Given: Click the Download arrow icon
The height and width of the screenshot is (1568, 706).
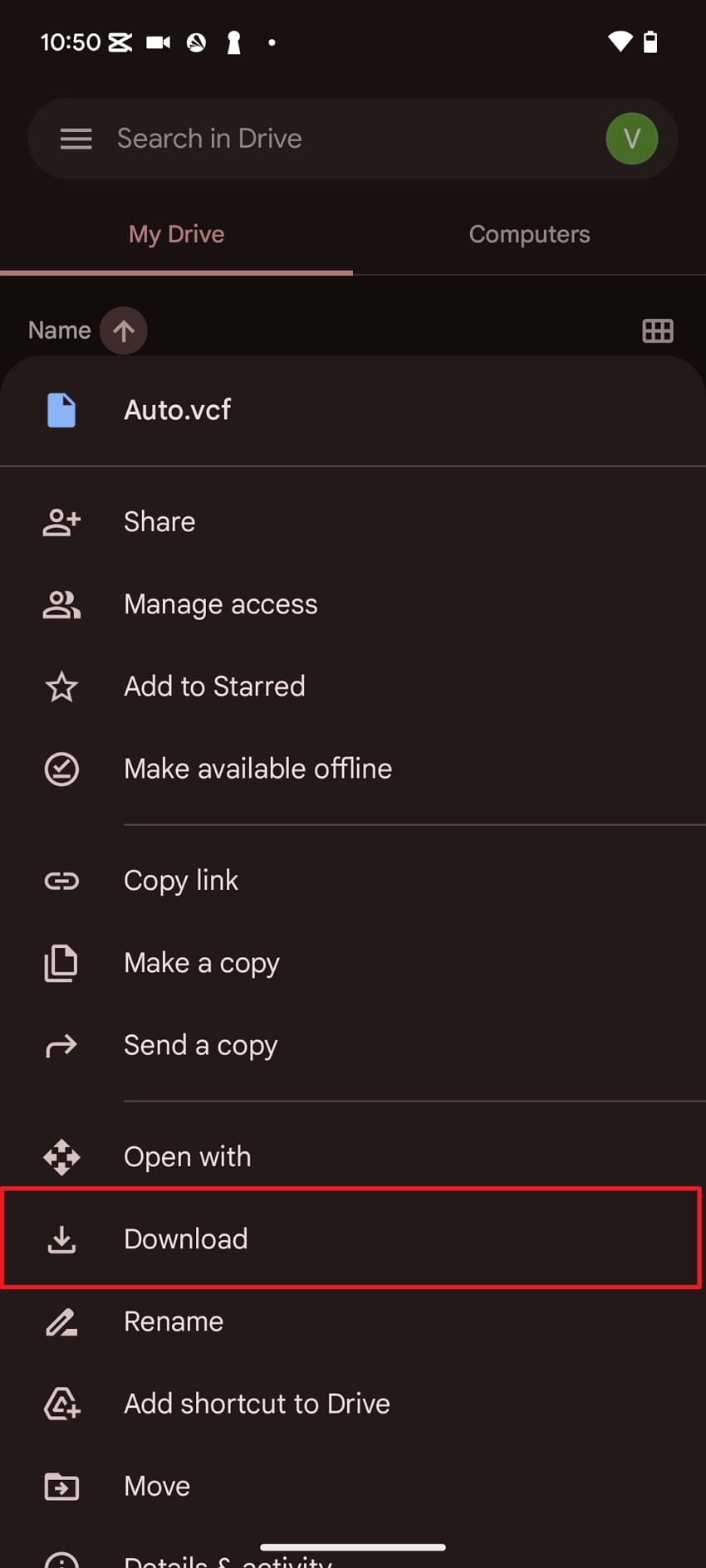Looking at the screenshot, I should tap(61, 1239).
